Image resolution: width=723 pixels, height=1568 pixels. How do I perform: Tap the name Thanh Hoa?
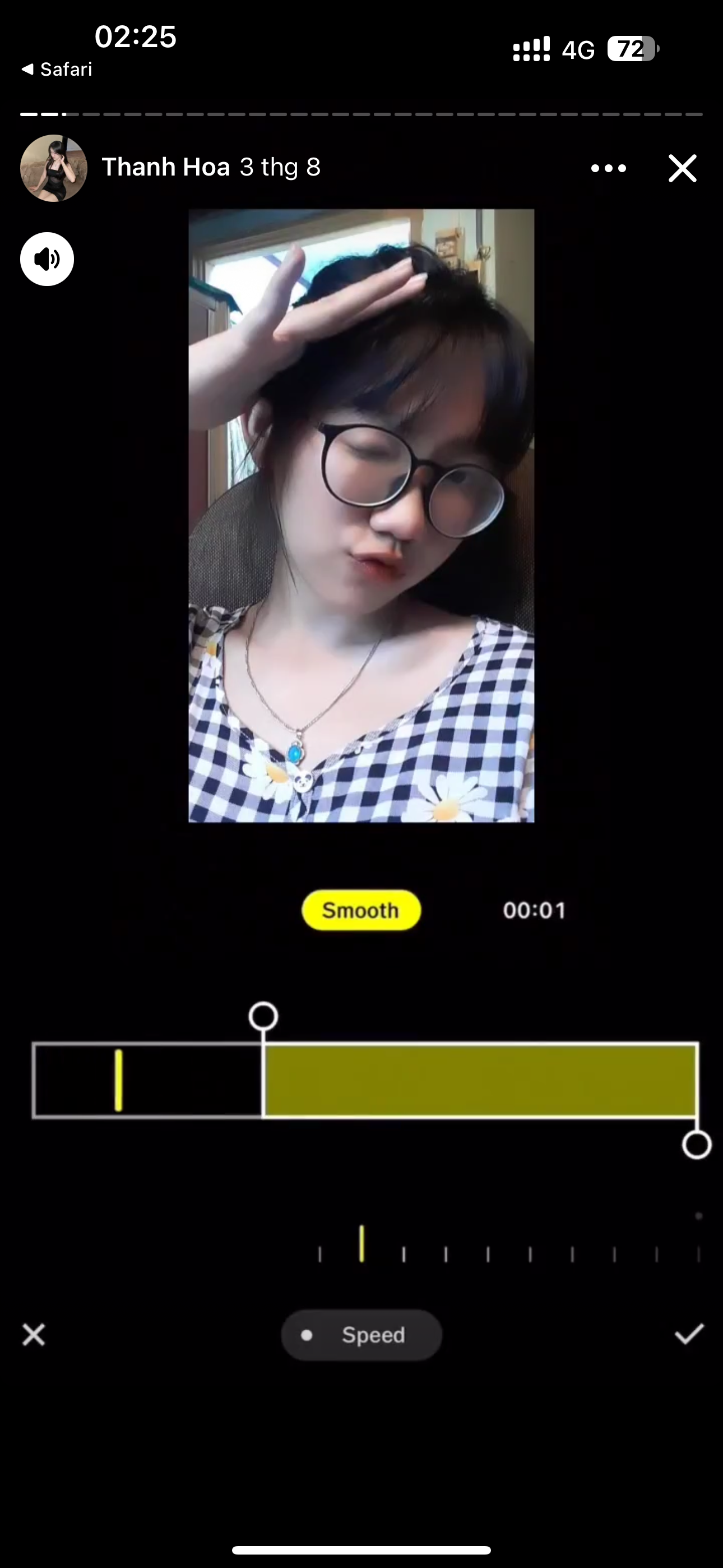click(x=165, y=167)
